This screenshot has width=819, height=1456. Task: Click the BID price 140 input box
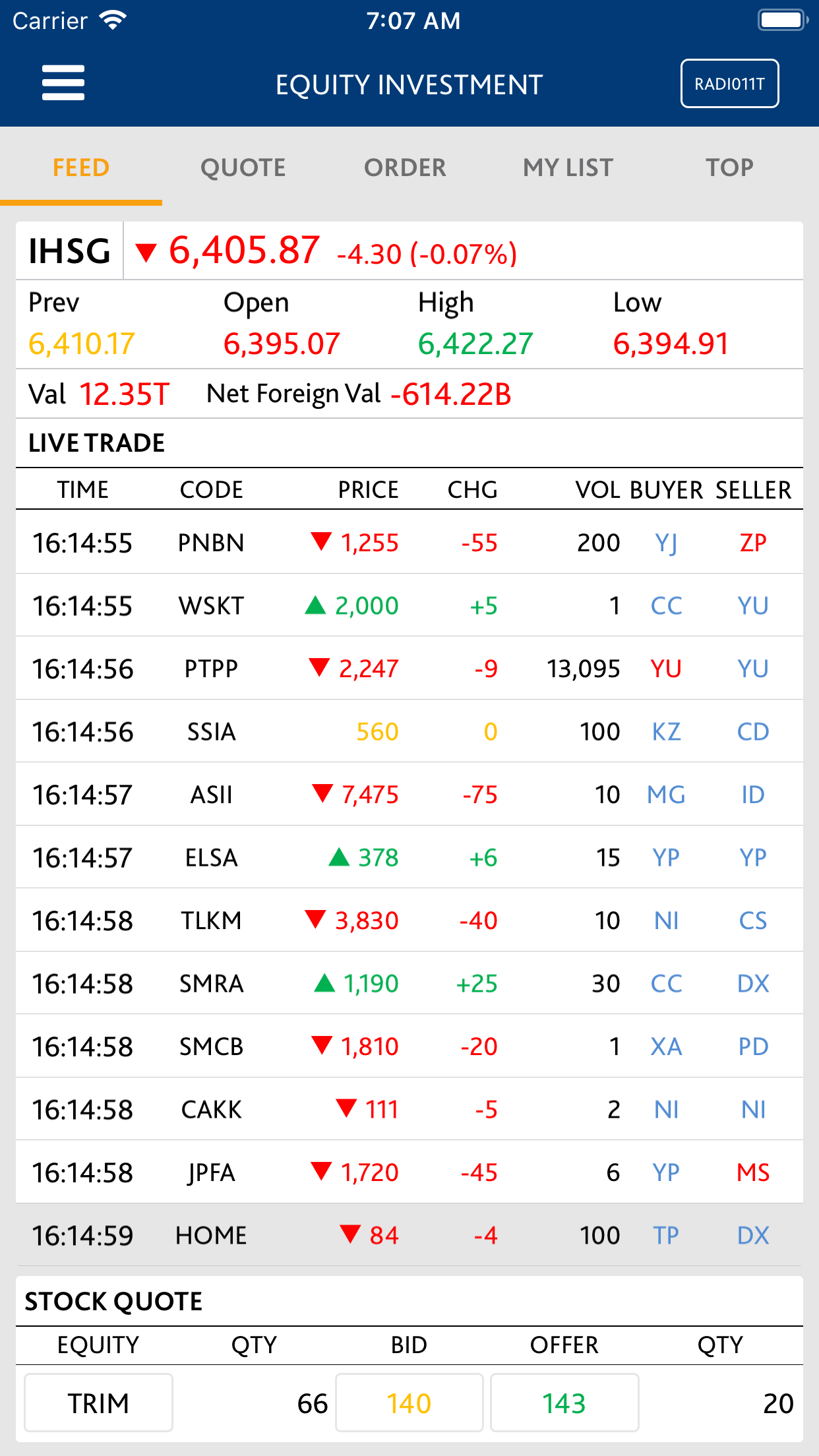click(409, 1403)
